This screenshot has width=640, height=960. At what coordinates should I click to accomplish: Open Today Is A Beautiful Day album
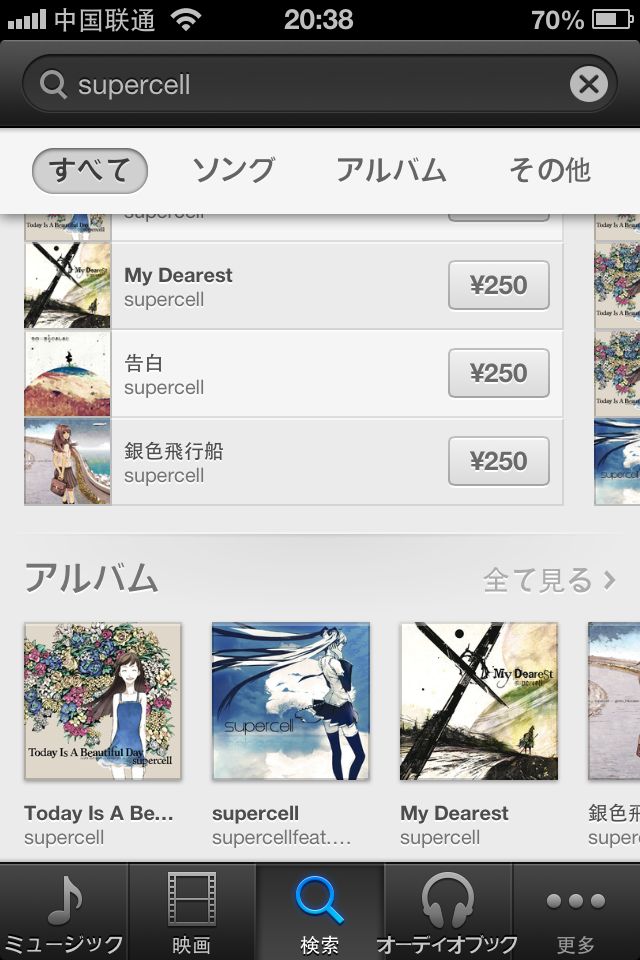[x=102, y=701]
